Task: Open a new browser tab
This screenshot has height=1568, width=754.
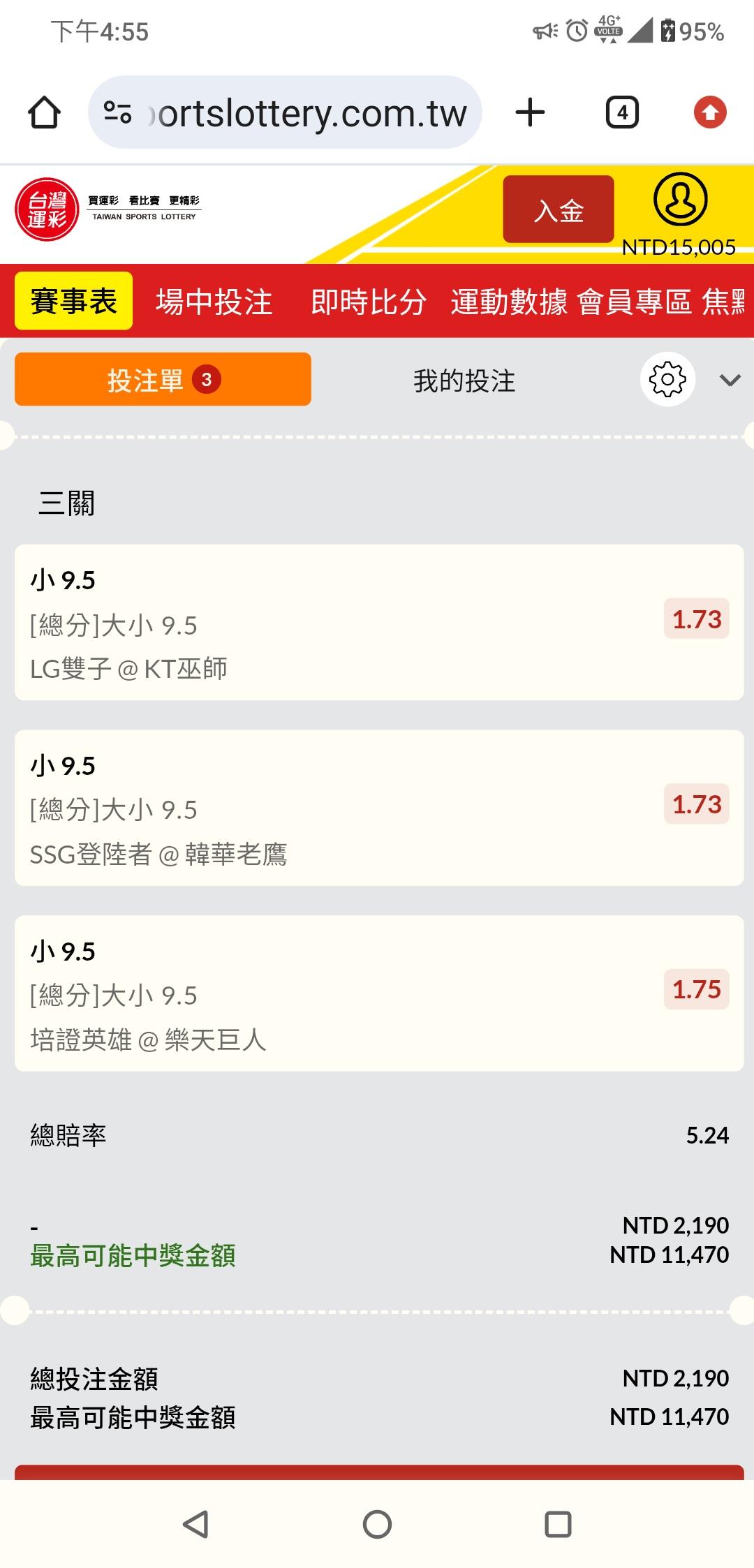Action: click(x=530, y=112)
